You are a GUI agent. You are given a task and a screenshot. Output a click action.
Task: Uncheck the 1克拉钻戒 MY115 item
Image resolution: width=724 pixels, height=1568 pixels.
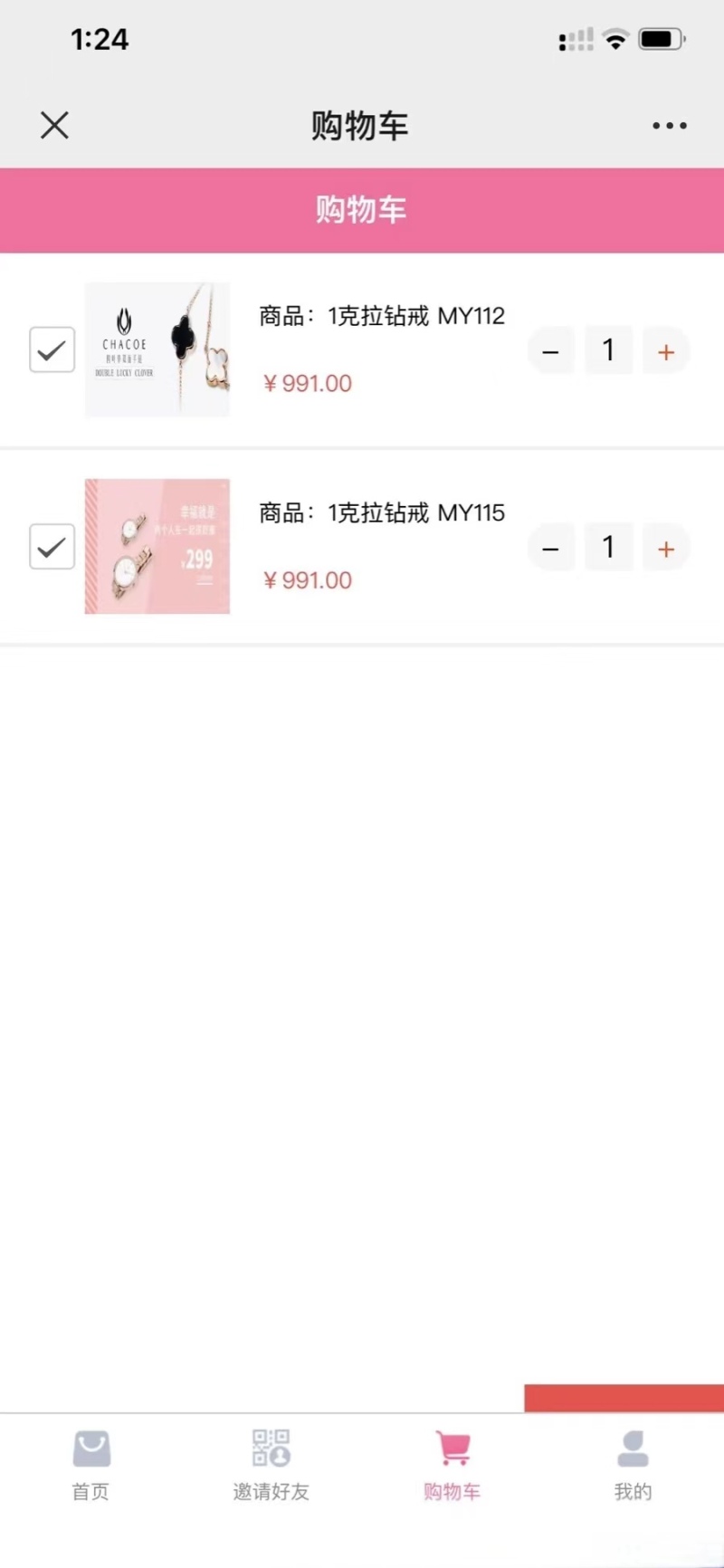[52, 547]
